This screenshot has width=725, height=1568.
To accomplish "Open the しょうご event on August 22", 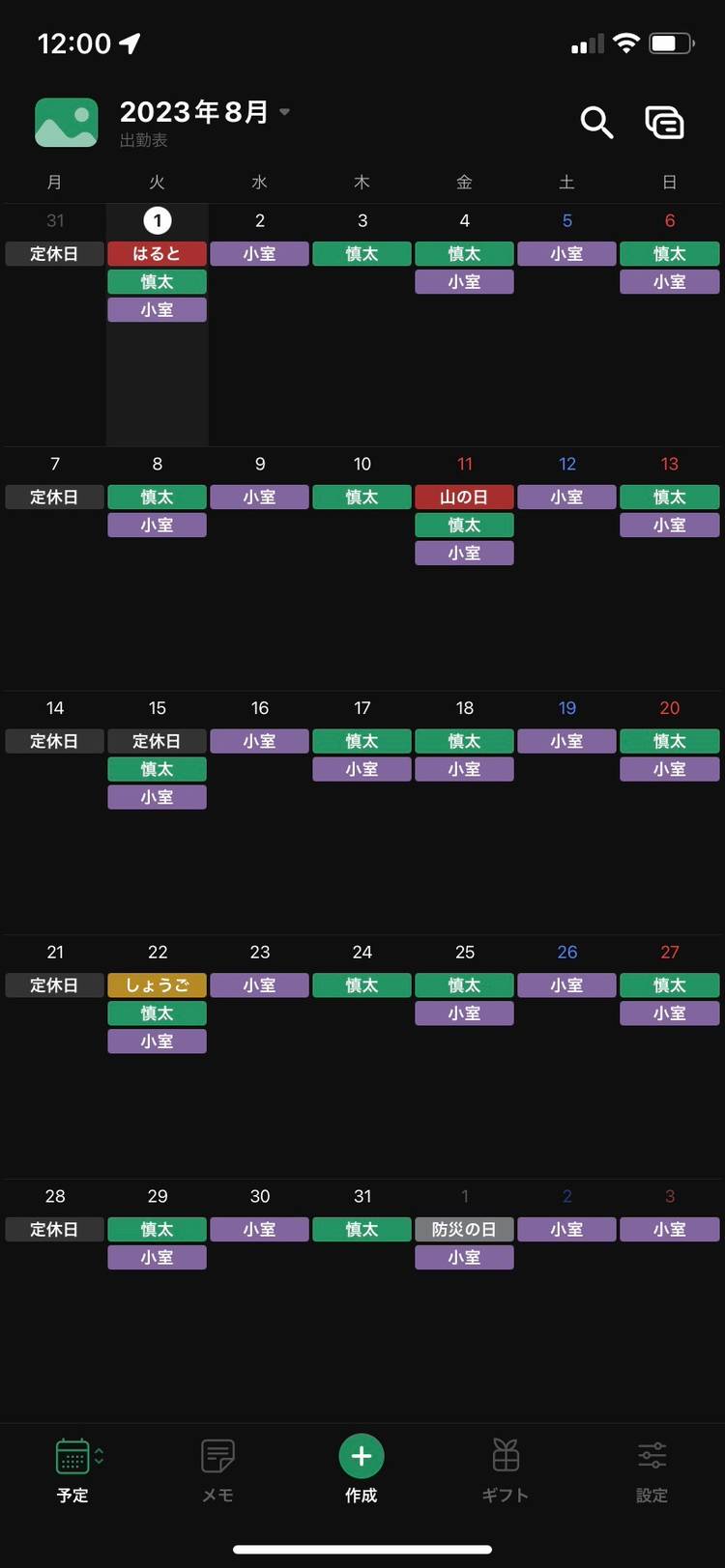I will click(157, 985).
